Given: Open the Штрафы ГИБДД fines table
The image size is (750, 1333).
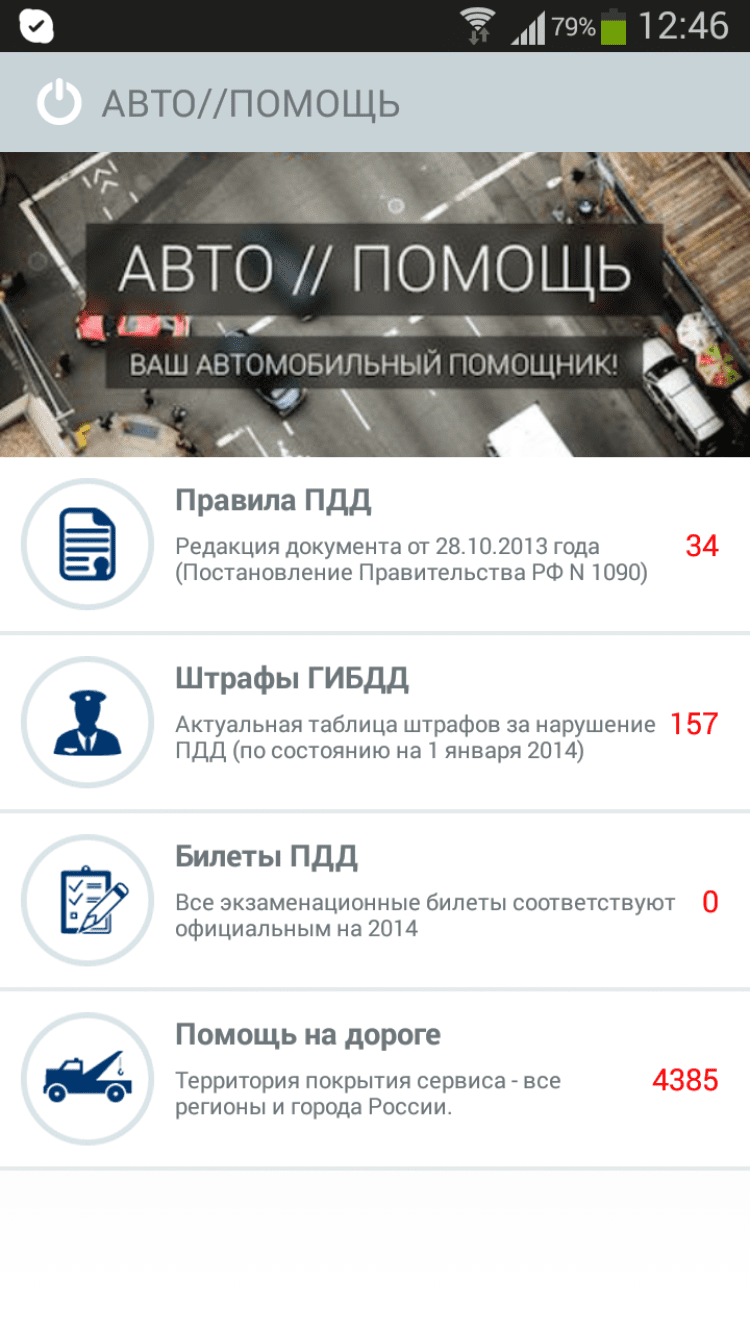Looking at the screenshot, I should (x=374, y=722).
